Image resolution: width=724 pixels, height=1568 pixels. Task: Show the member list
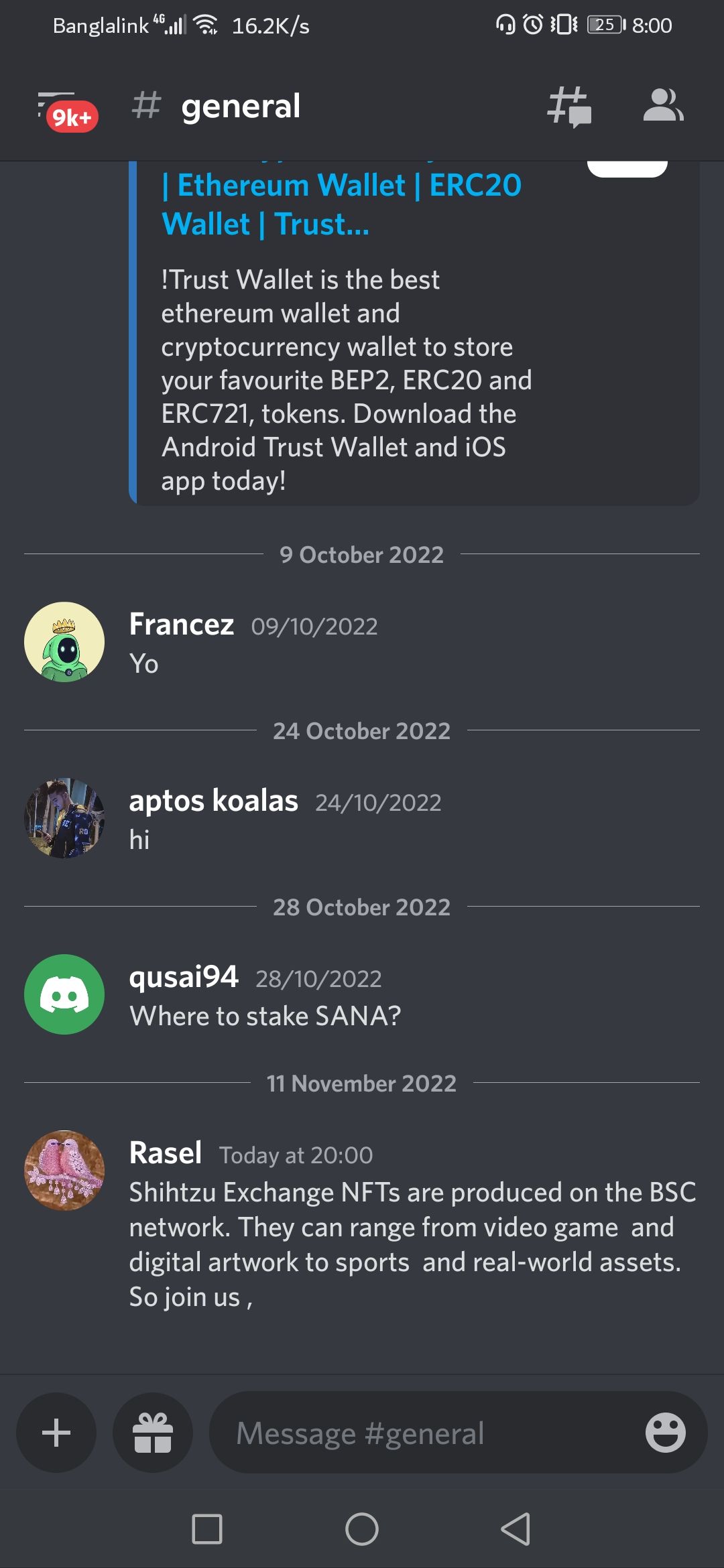tap(662, 107)
